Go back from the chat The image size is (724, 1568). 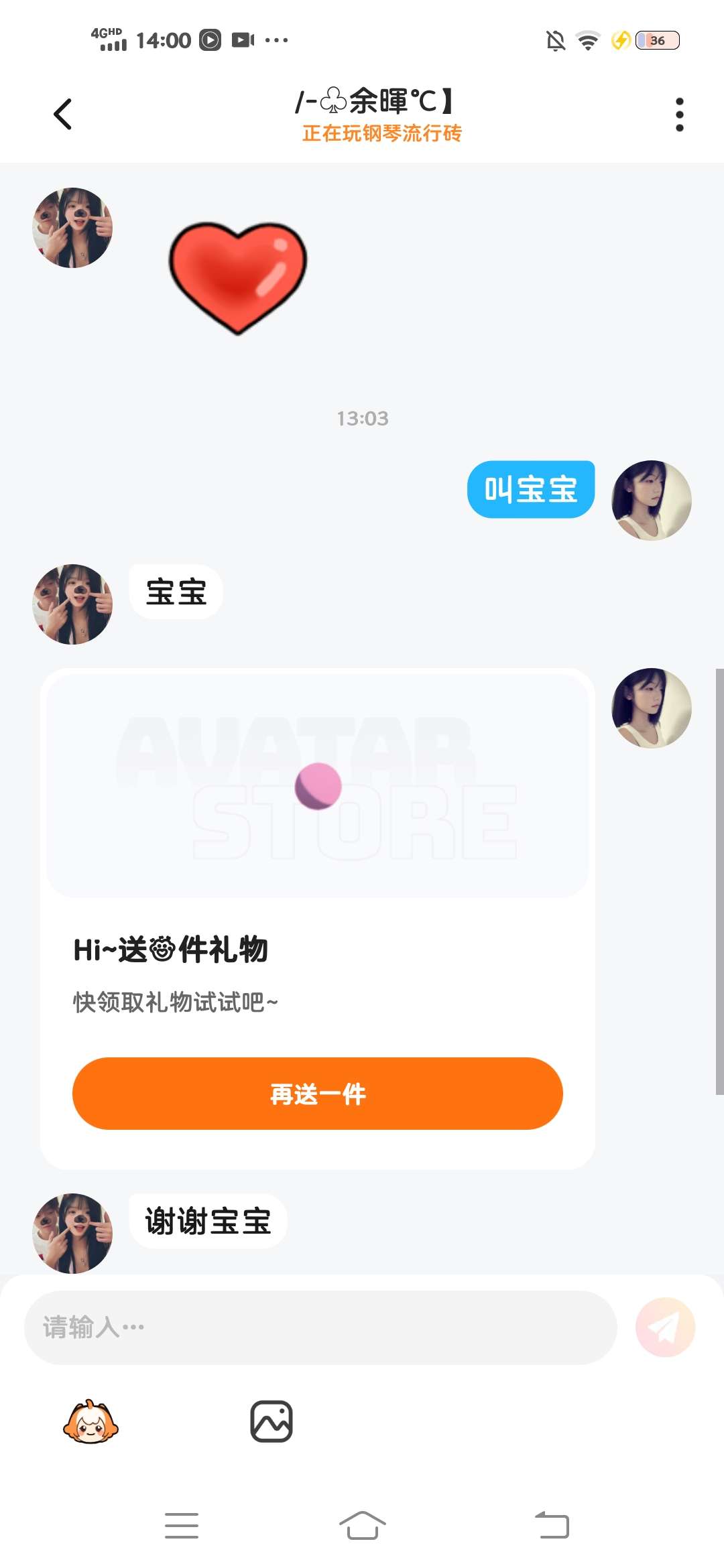[63, 114]
